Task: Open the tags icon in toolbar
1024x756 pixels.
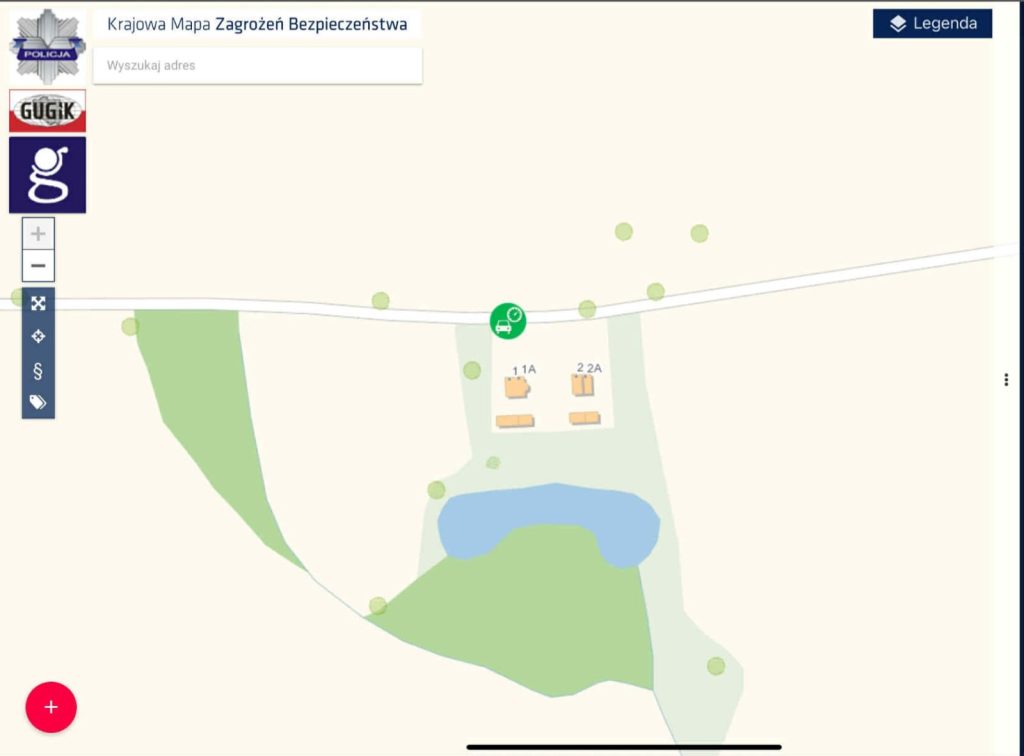Action: point(38,402)
